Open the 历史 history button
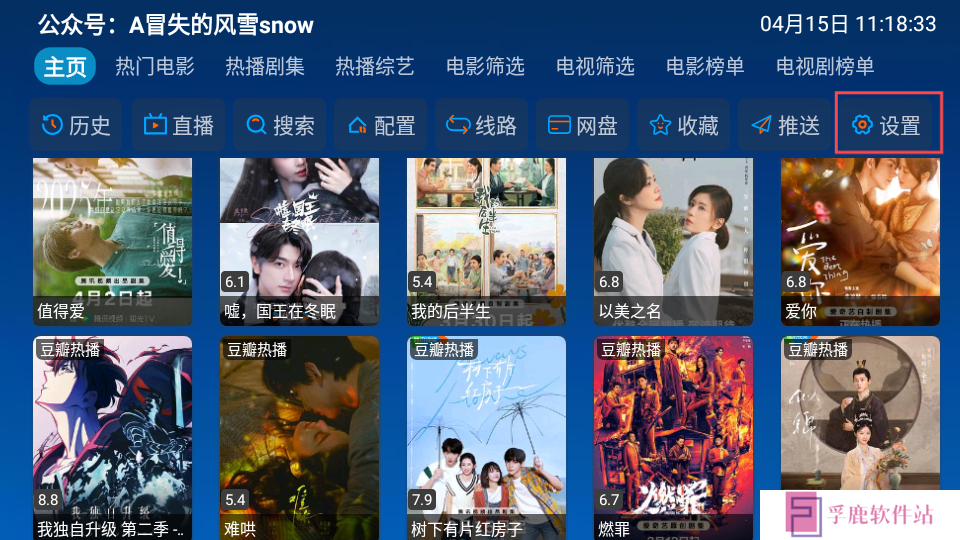Viewport: 960px width, 540px height. pyautogui.click(x=76, y=125)
